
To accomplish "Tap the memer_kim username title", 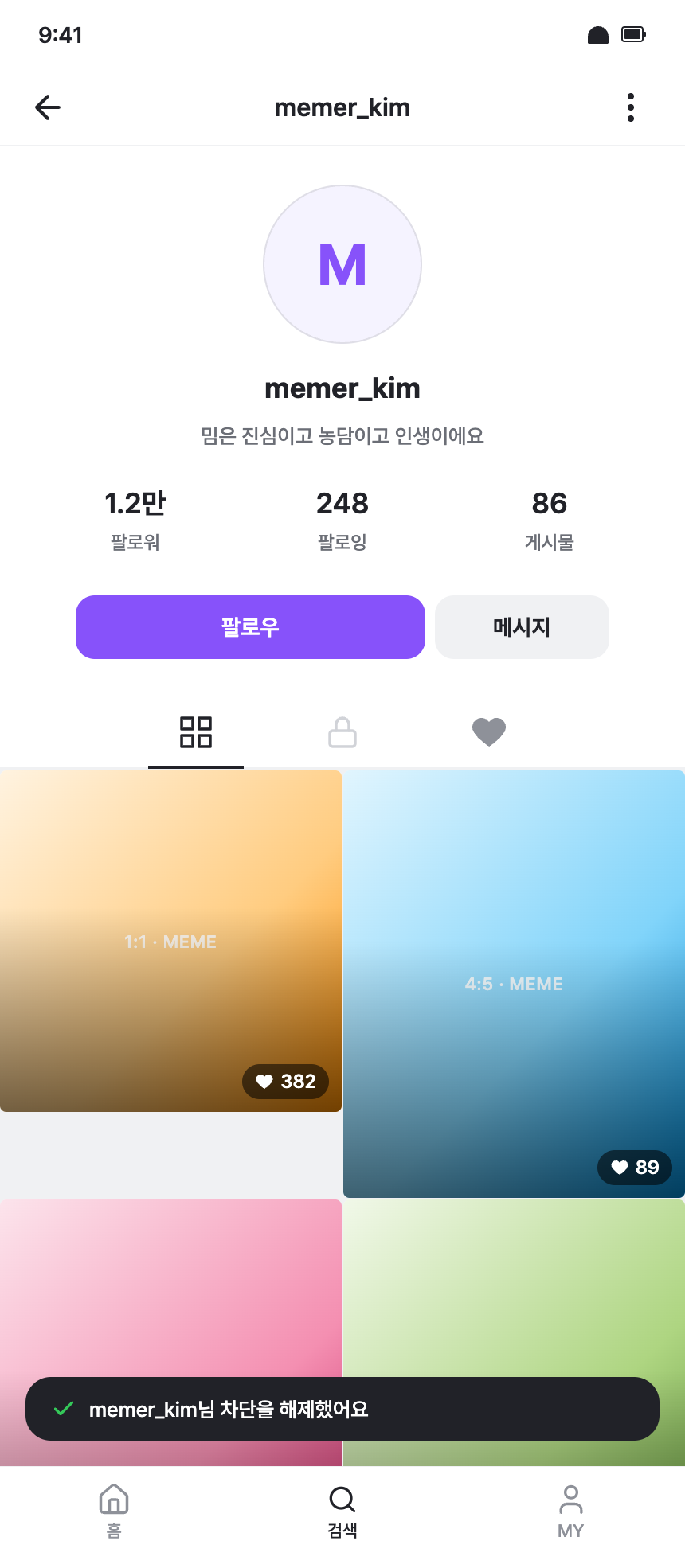I will tap(342, 388).
